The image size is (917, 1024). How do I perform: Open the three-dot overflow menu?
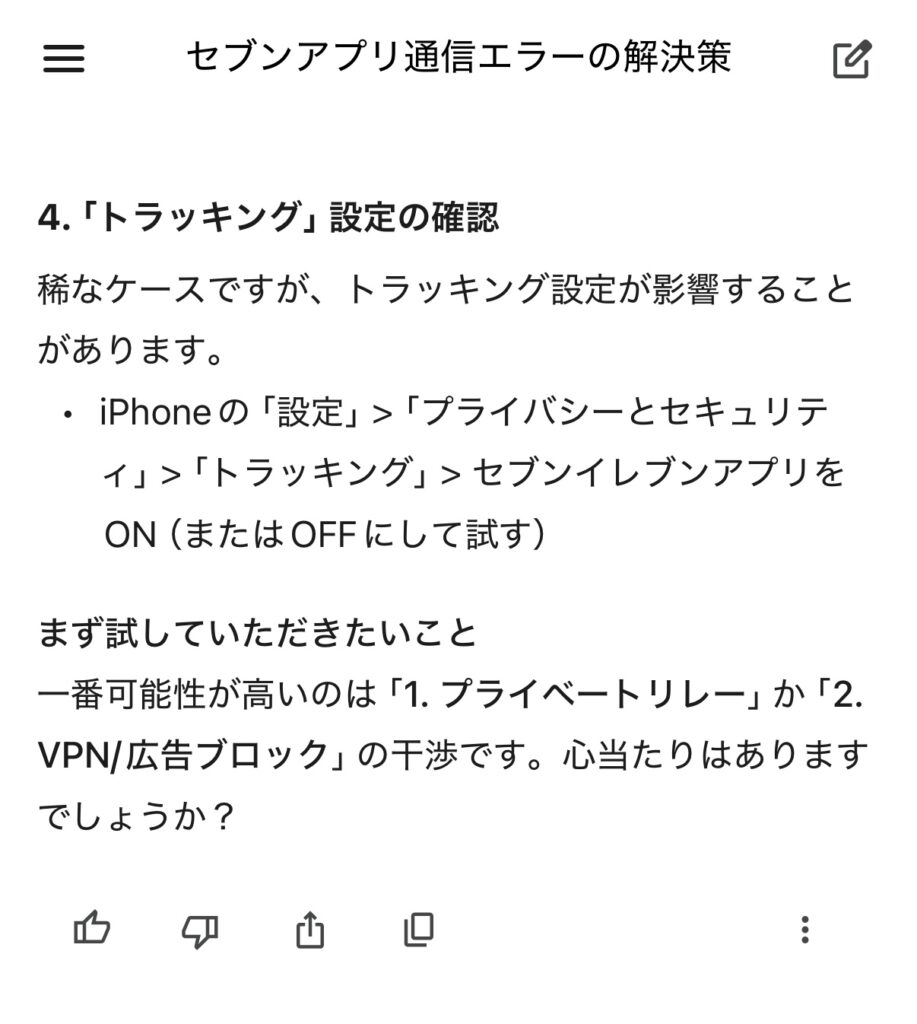click(x=805, y=930)
